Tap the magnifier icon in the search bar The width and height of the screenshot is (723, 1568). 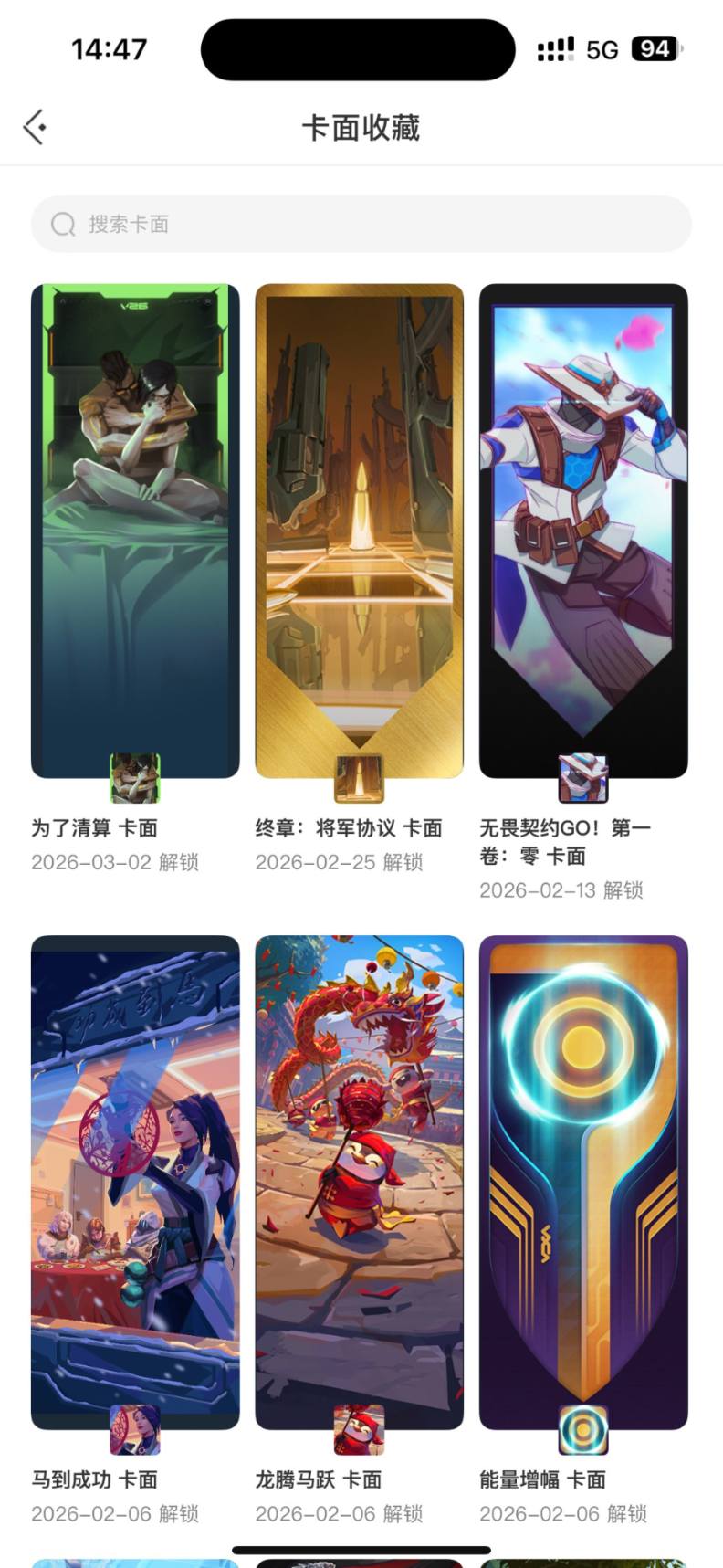(62, 223)
